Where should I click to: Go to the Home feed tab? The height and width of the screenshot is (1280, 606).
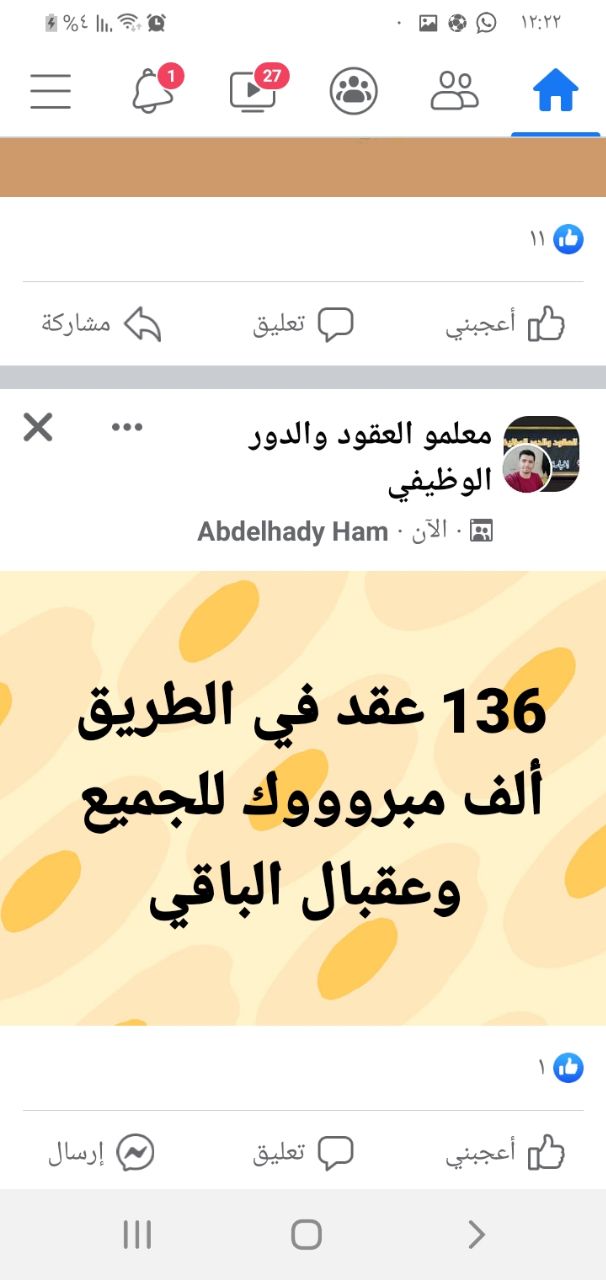coord(556,91)
